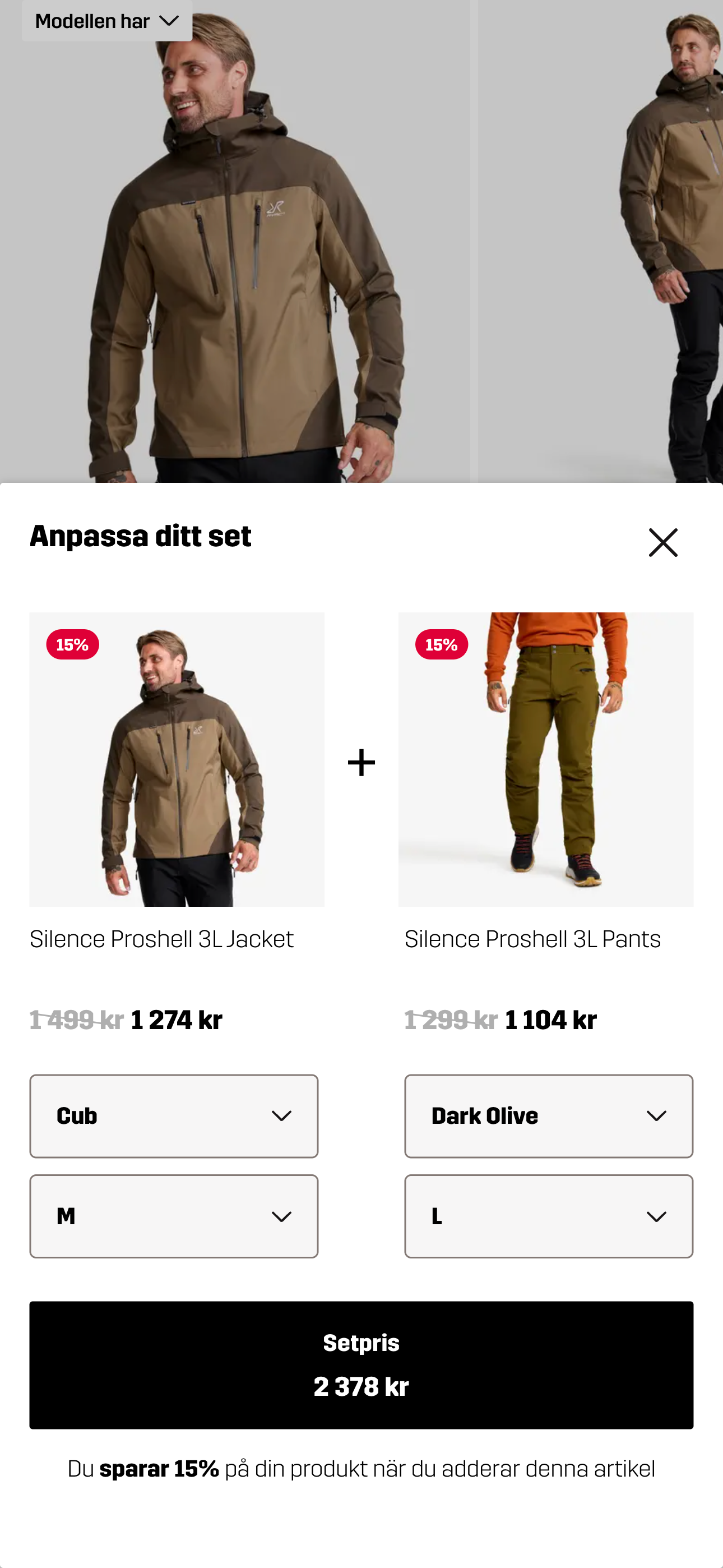Add the set for Setpris 2 378 kr
The width and height of the screenshot is (723, 1568).
tap(361, 1364)
